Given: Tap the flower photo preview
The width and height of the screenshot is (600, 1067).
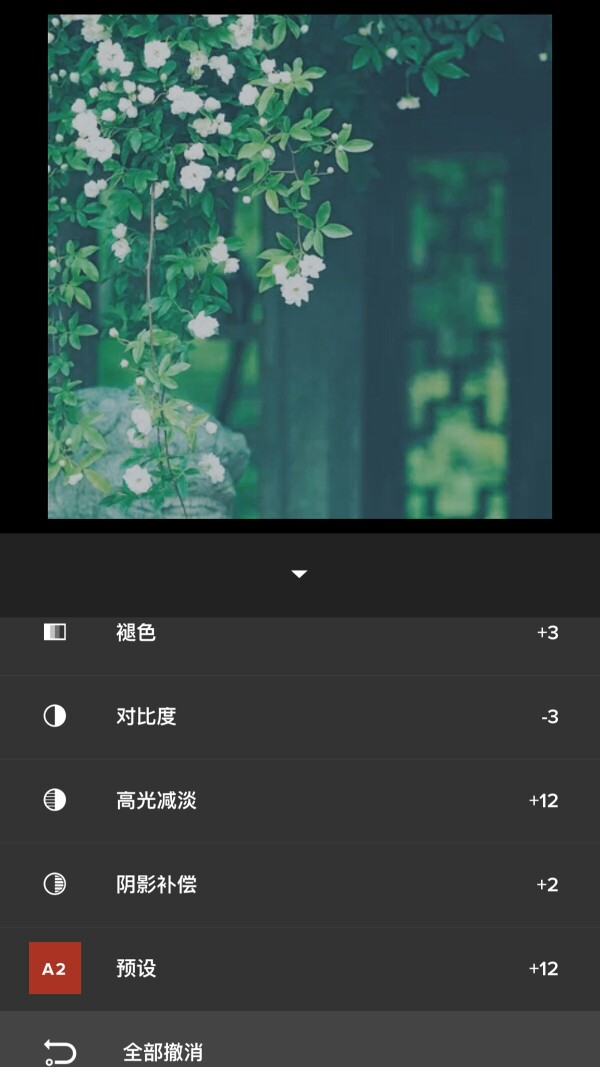Looking at the screenshot, I should (300, 266).
